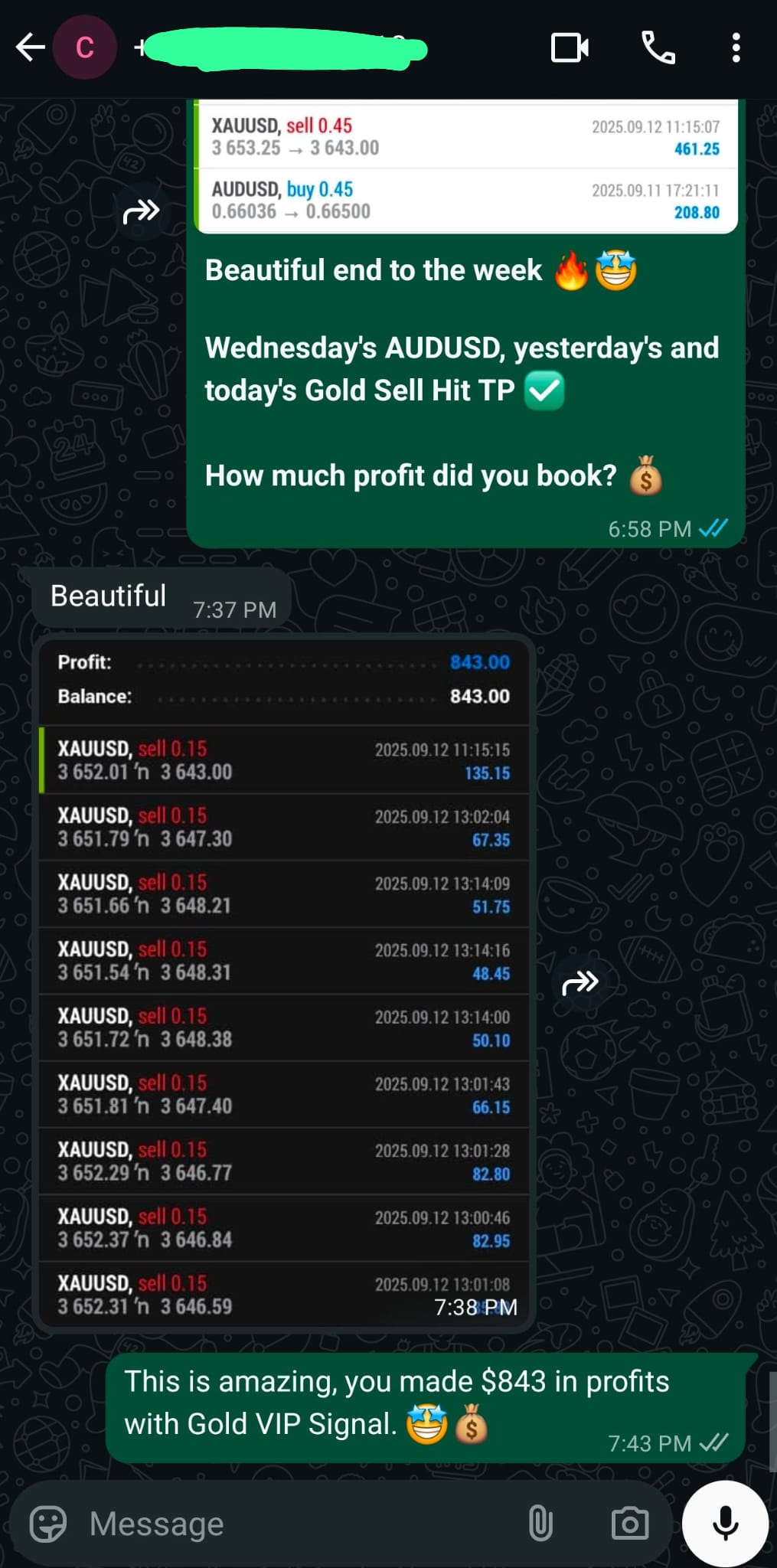777x1568 pixels.
Task: Forward the received profit screenshot
Action: pos(580,982)
